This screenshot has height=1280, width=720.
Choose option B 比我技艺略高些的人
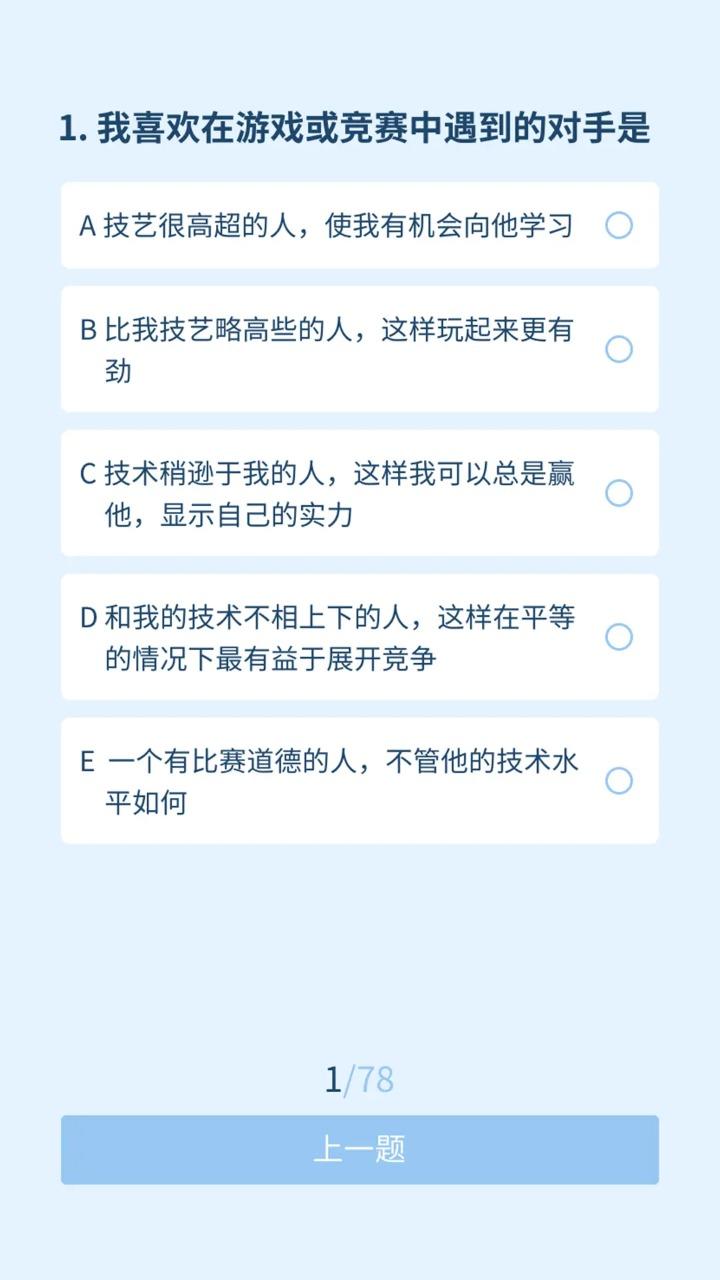[618, 349]
